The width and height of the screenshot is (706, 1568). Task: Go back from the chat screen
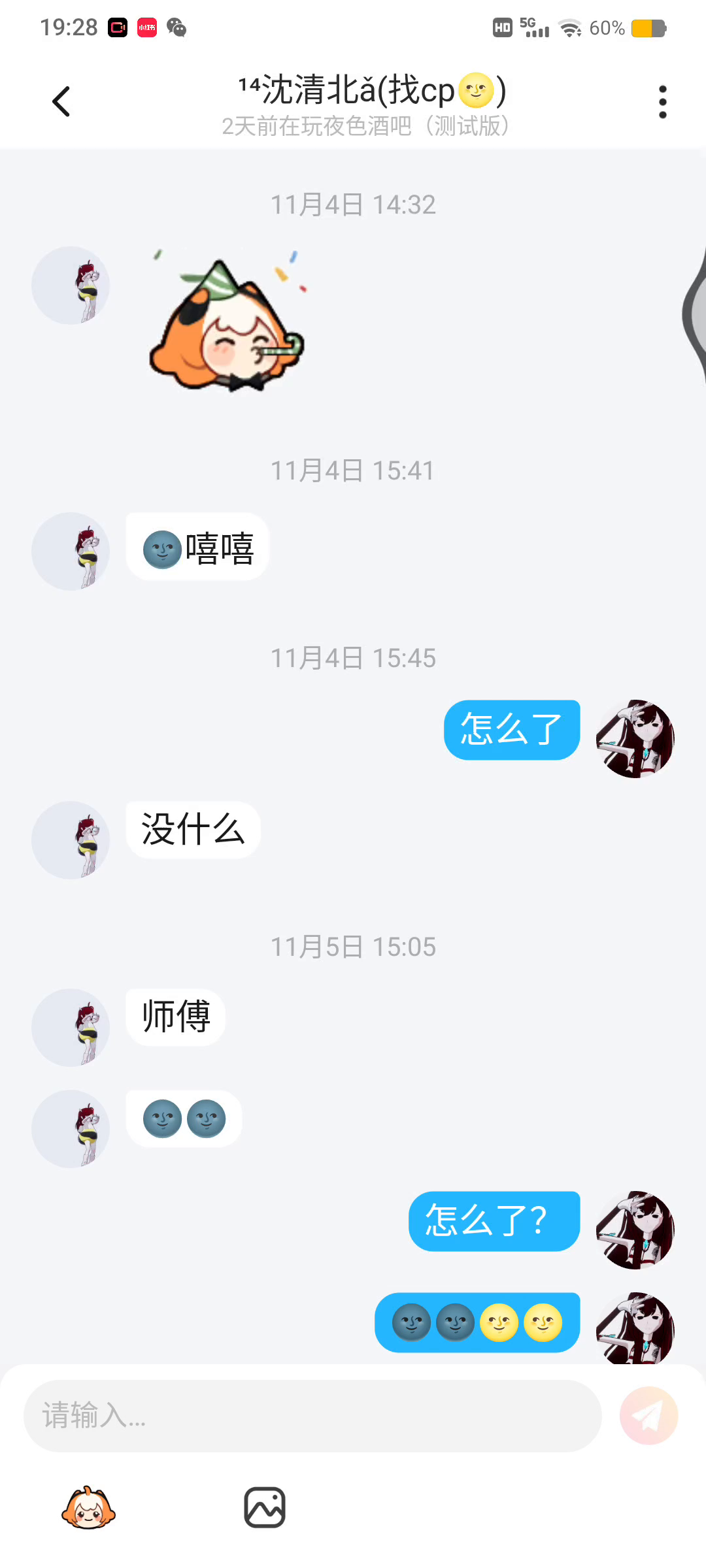click(61, 102)
